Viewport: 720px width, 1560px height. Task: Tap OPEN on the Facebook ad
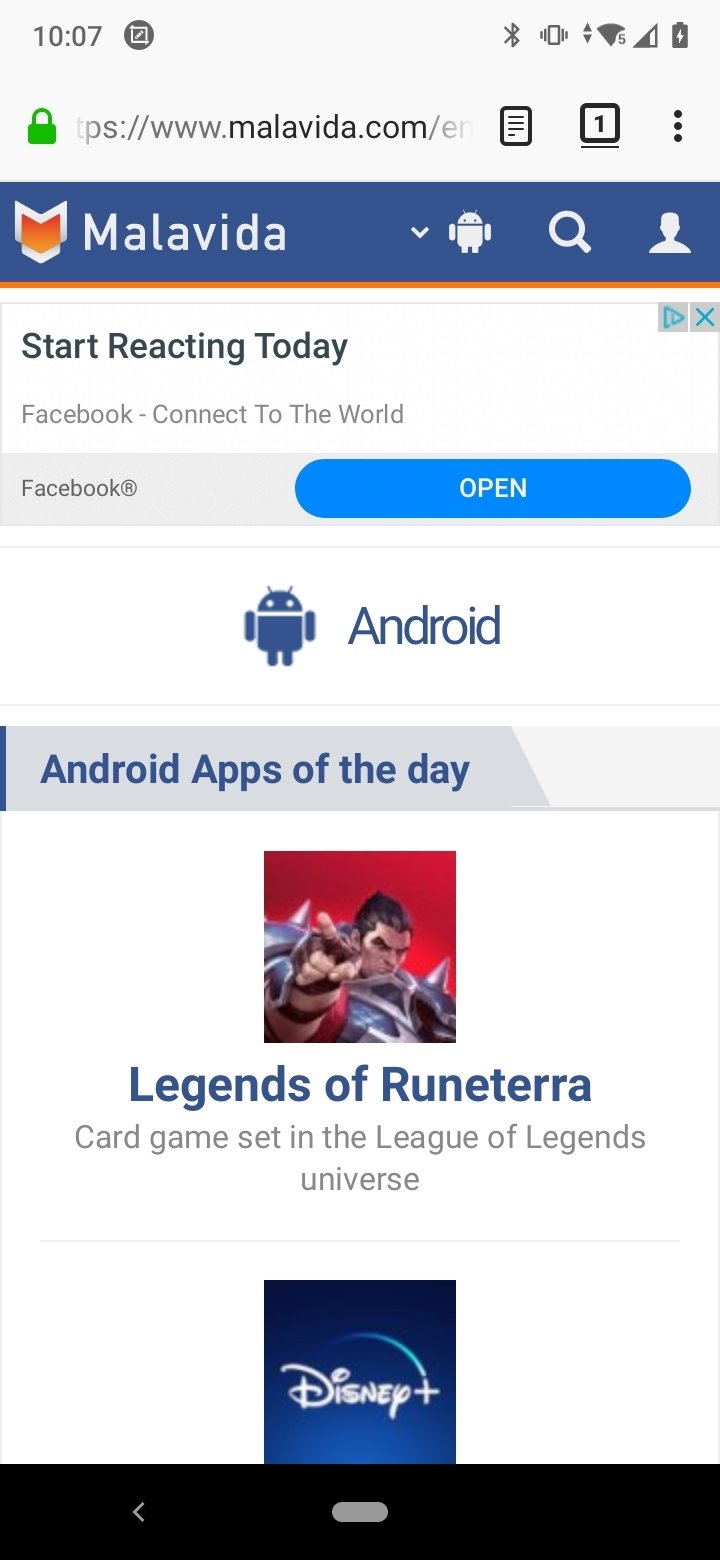point(493,488)
